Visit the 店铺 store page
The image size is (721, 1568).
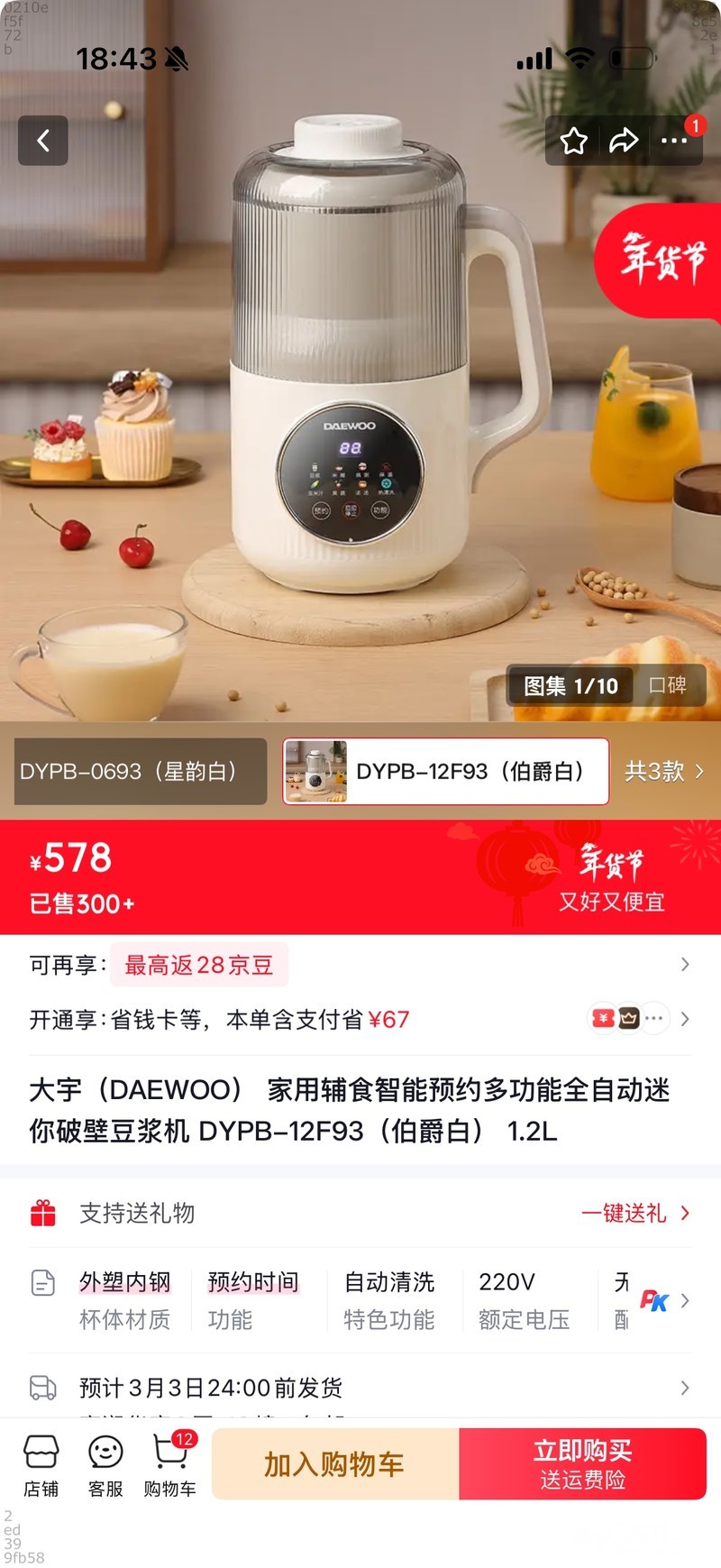41,1466
